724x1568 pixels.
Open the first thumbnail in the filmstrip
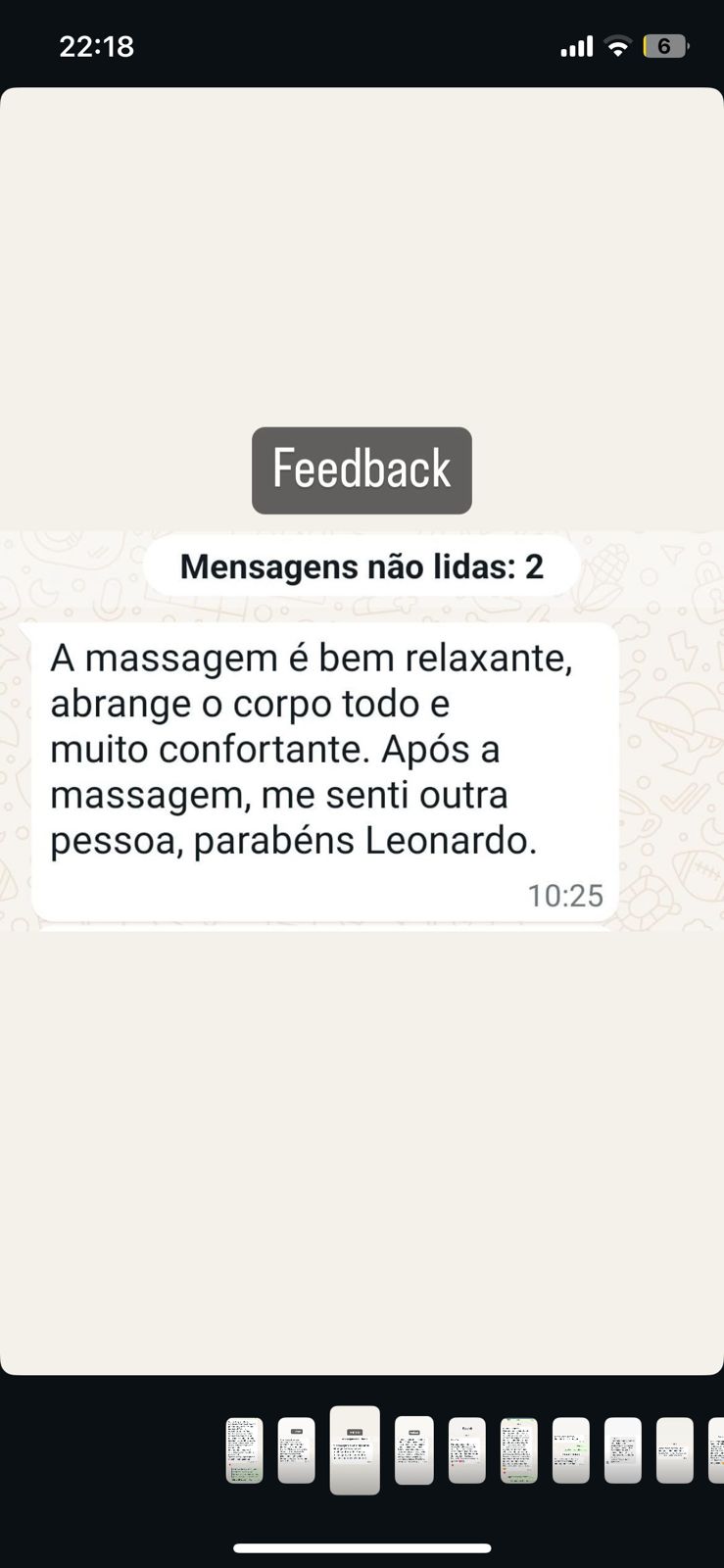(243, 1448)
